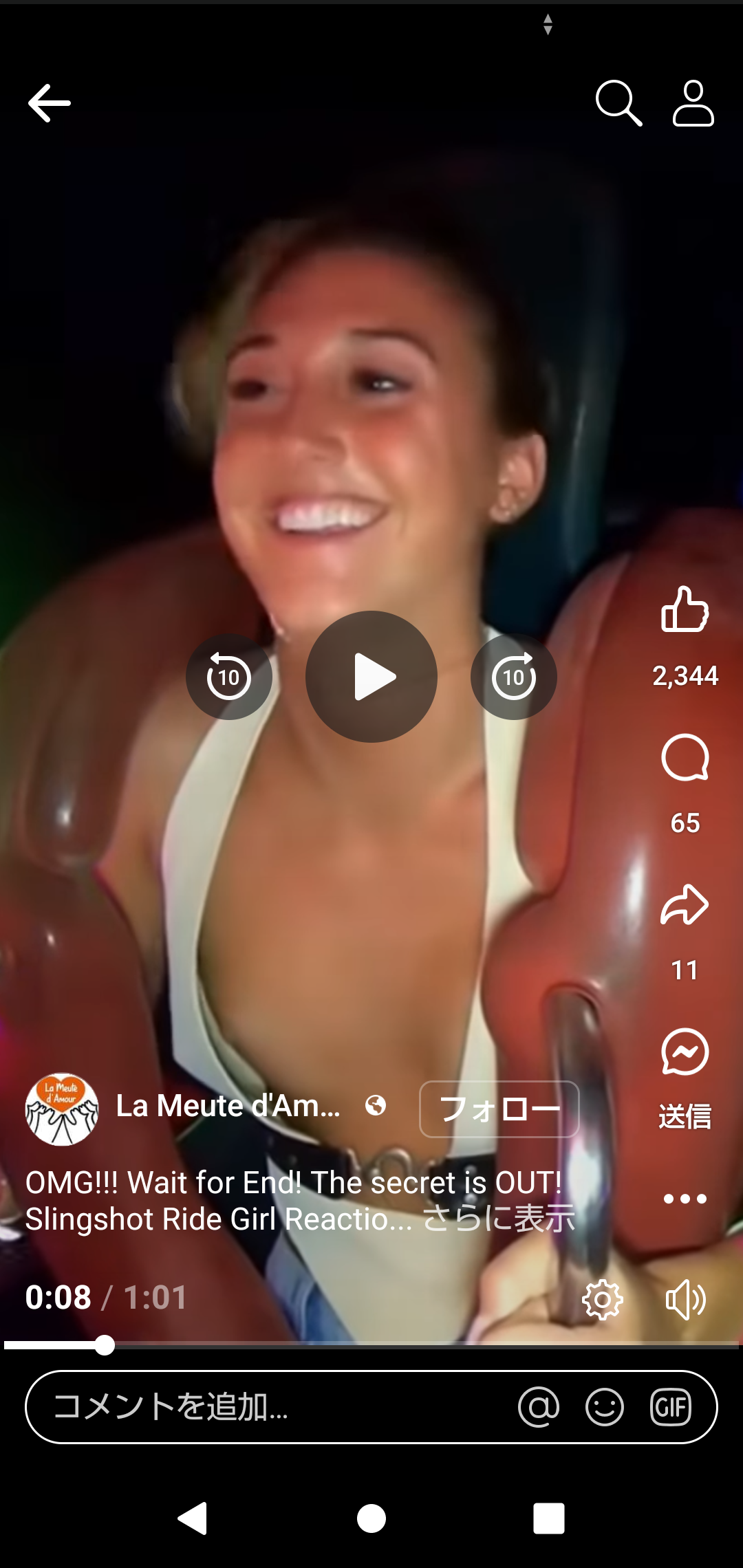Share this video using the arrow icon

pos(685,905)
